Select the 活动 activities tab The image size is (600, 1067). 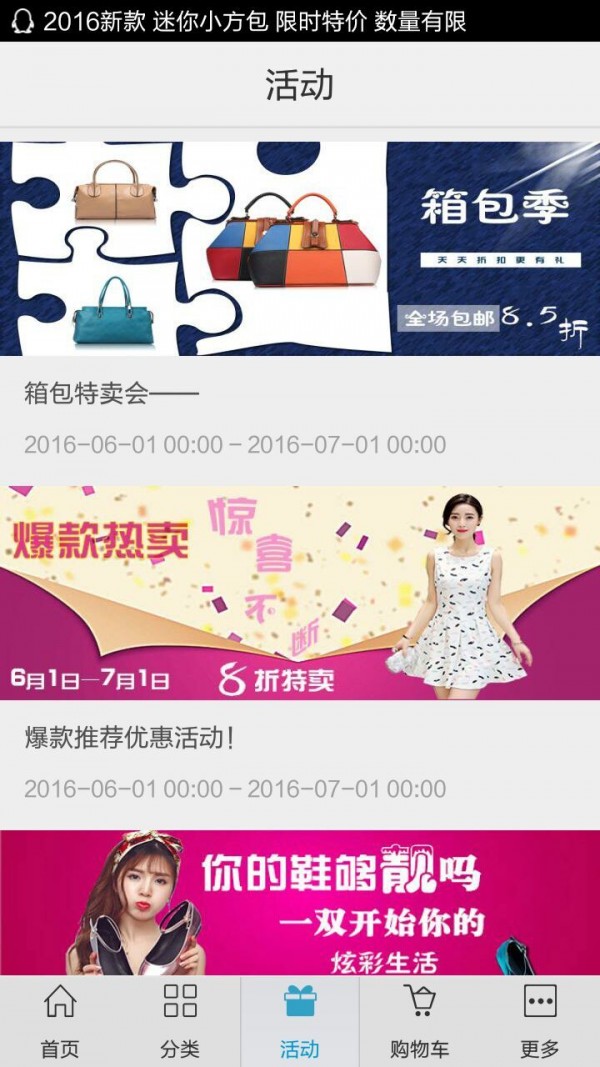(300, 1020)
